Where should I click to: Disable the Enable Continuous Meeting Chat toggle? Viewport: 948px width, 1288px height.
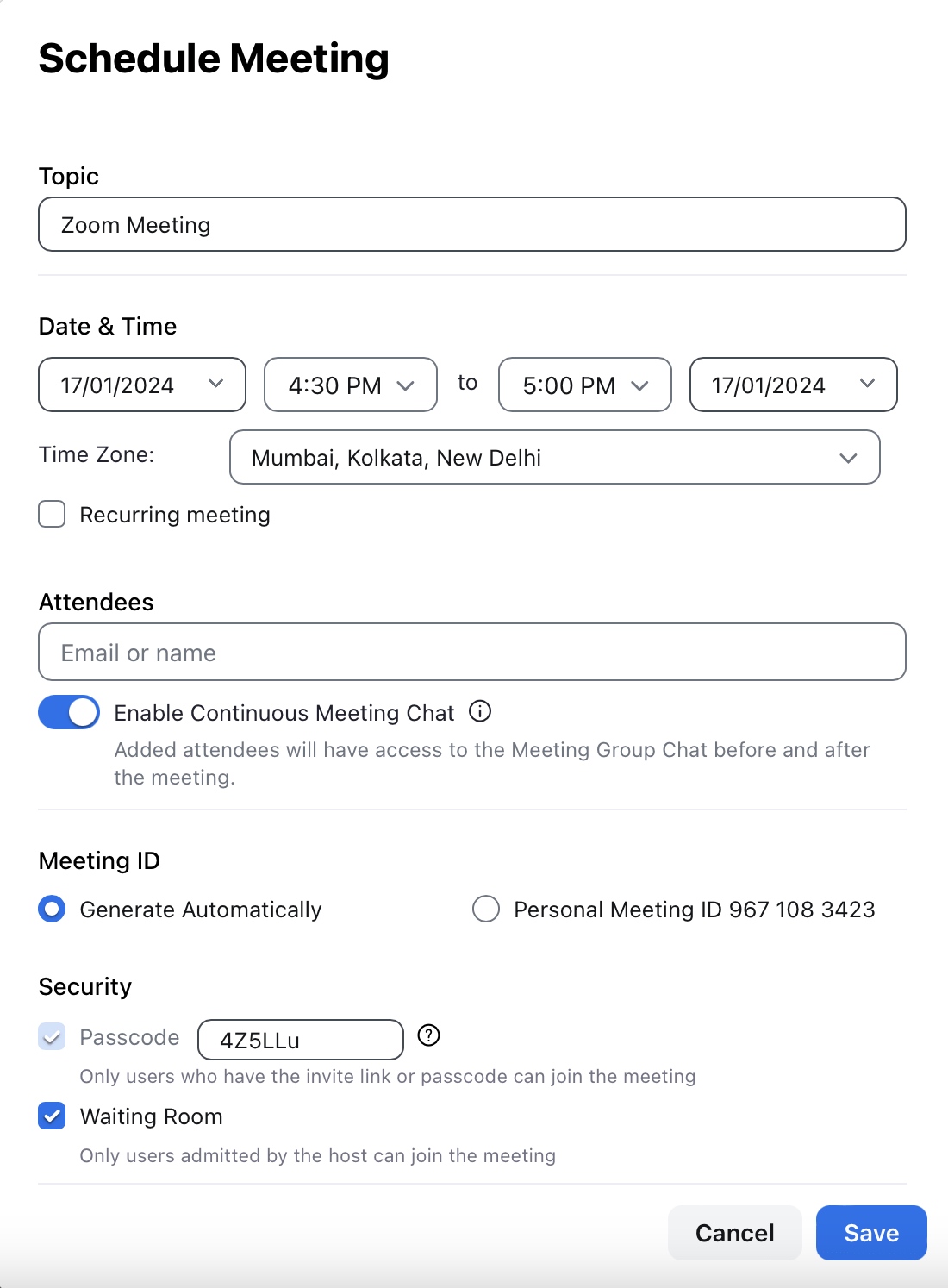tap(69, 711)
